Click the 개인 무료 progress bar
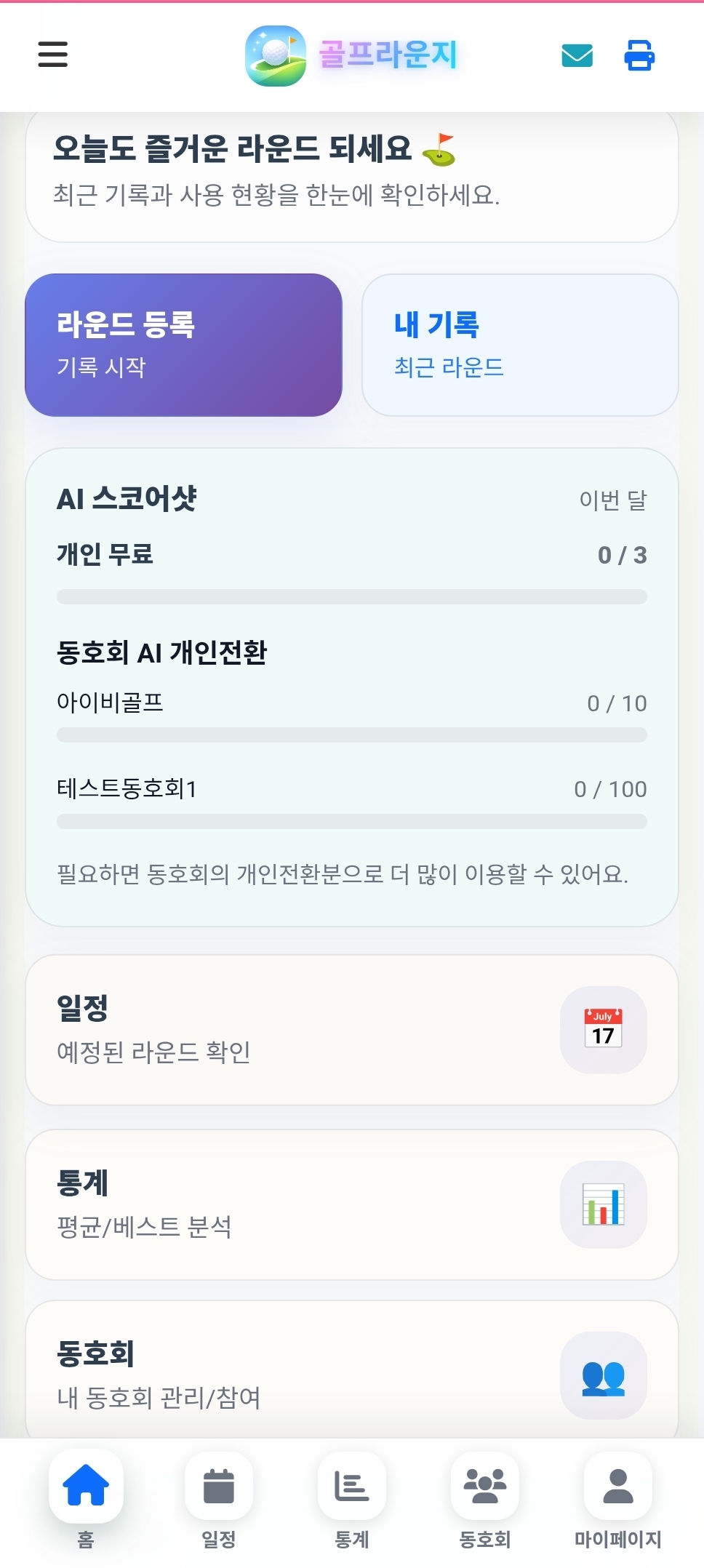Viewport: 704px width, 1568px height. (x=352, y=593)
